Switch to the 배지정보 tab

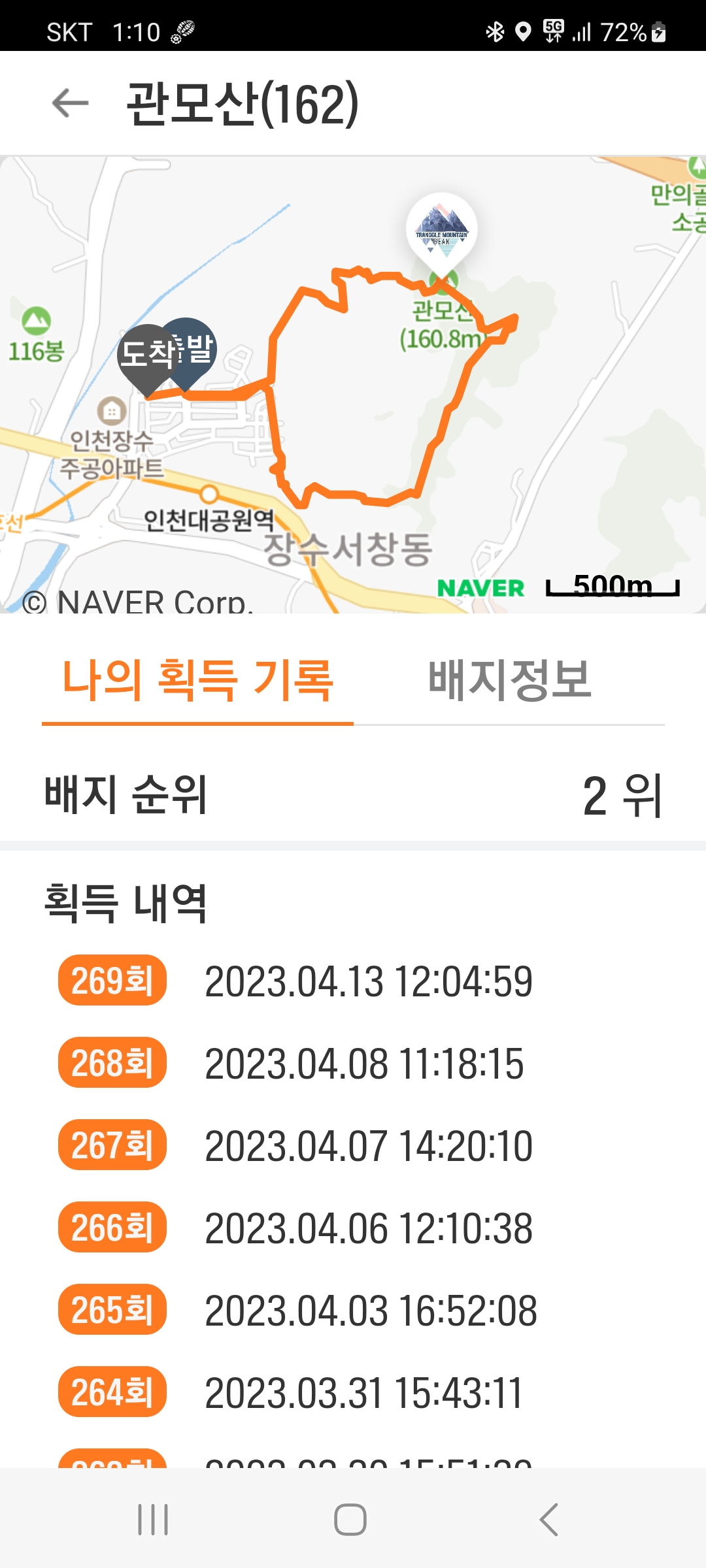pyautogui.click(x=509, y=681)
